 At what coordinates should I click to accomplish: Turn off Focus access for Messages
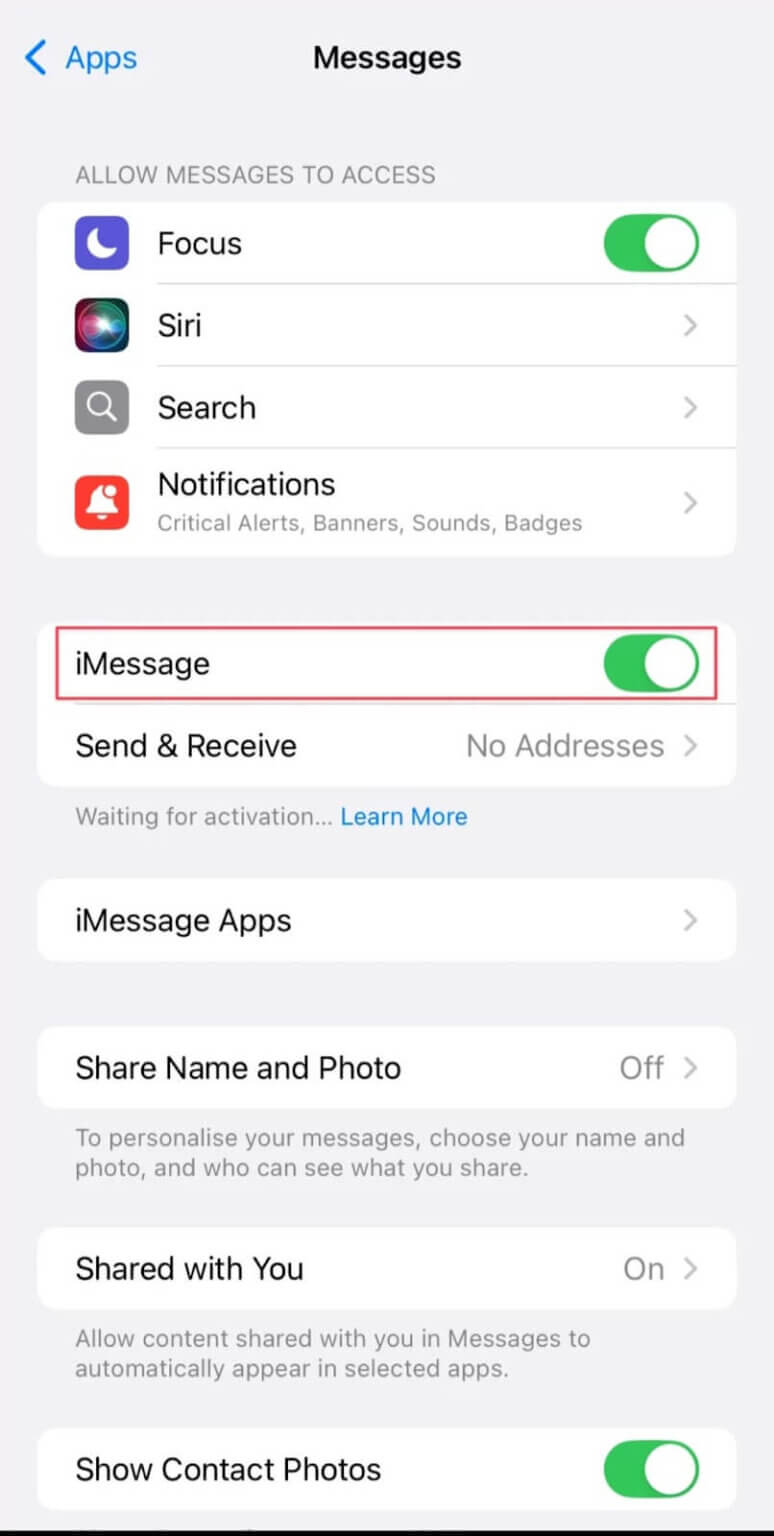click(651, 243)
